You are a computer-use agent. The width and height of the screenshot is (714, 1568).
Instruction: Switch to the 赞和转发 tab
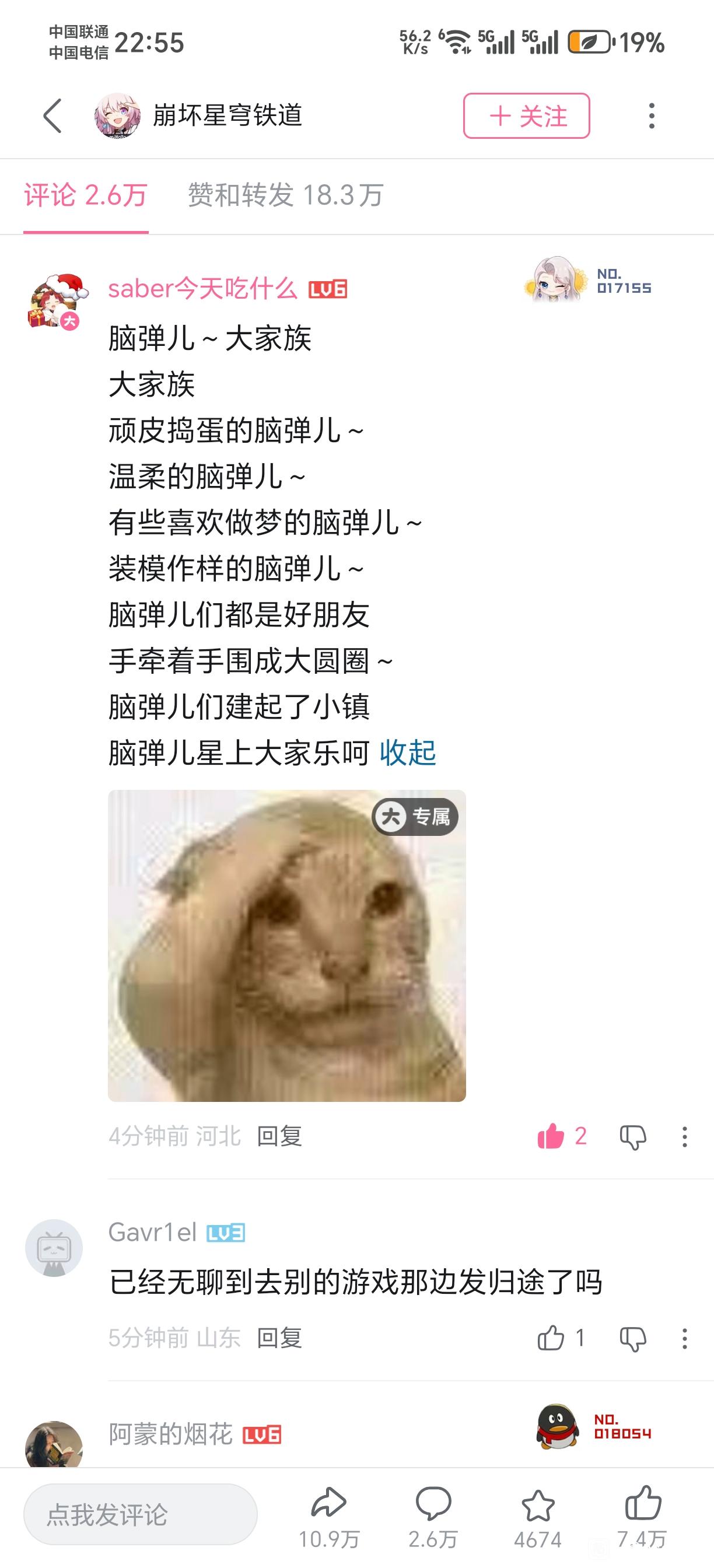point(285,195)
